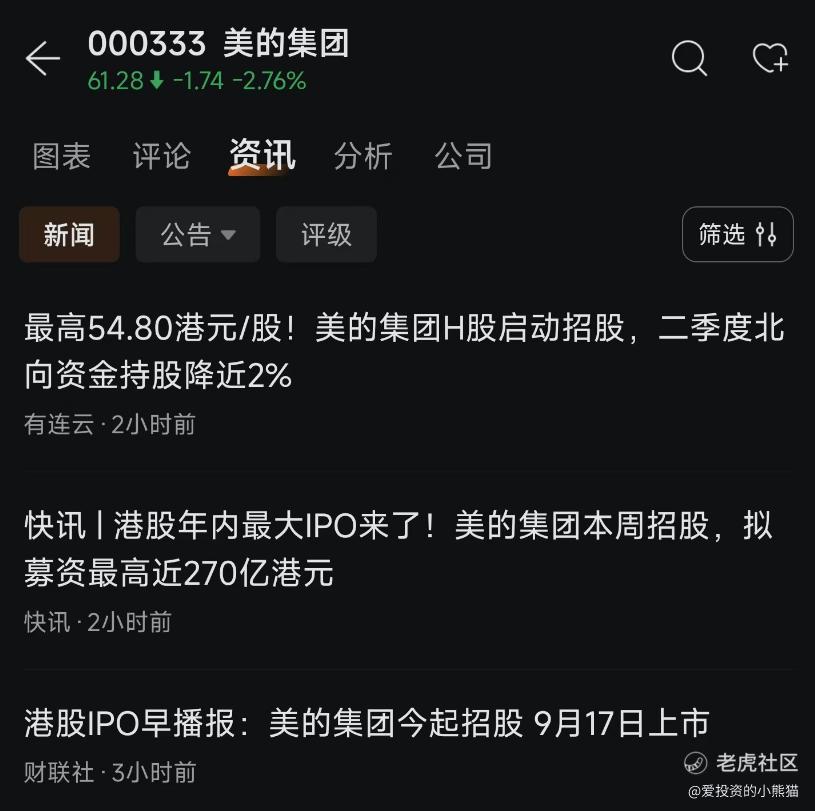Switch to the 评论 tab
Image resolution: width=815 pixels, height=811 pixels.
[x=162, y=156]
